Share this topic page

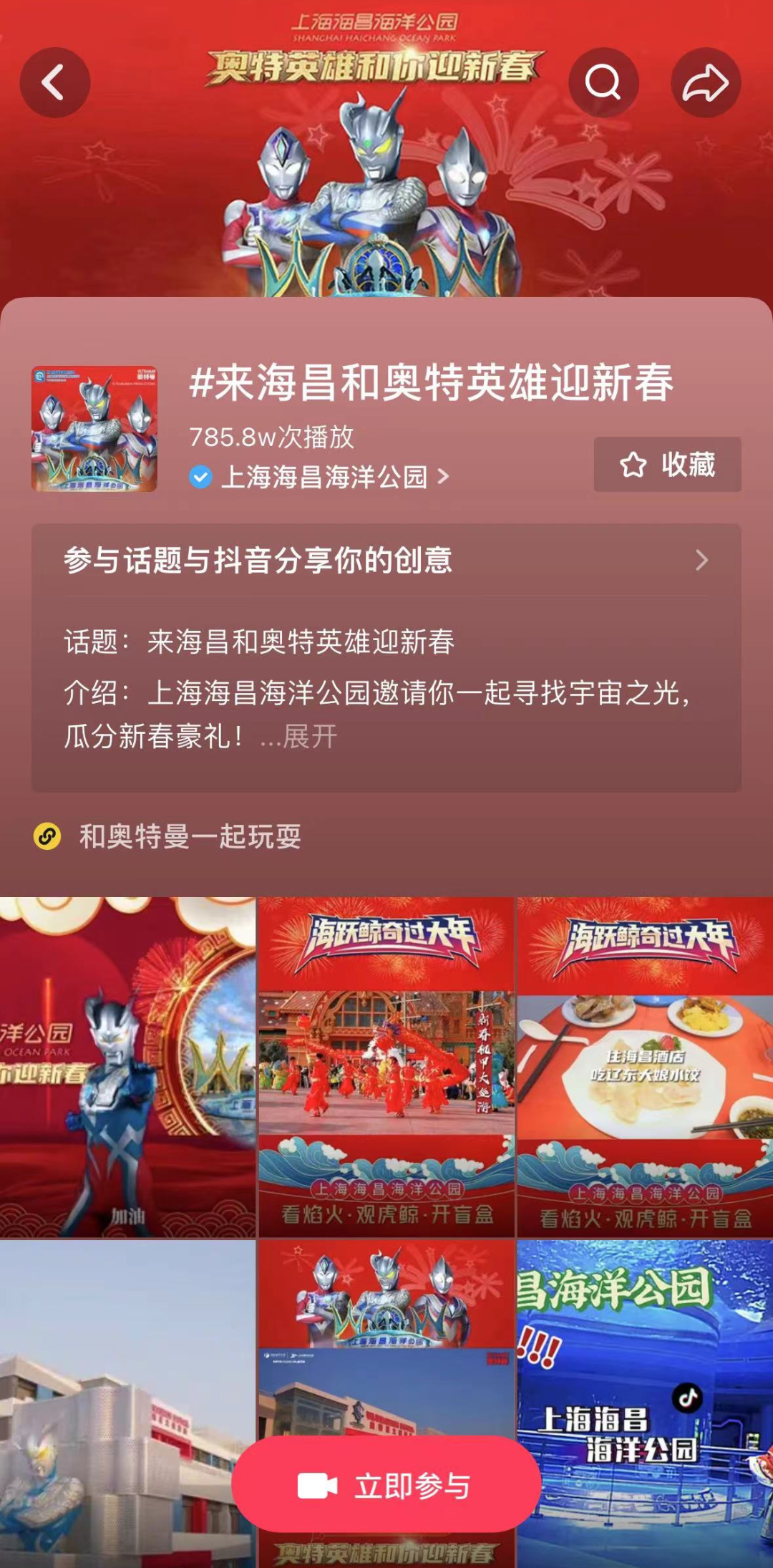point(705,83)
